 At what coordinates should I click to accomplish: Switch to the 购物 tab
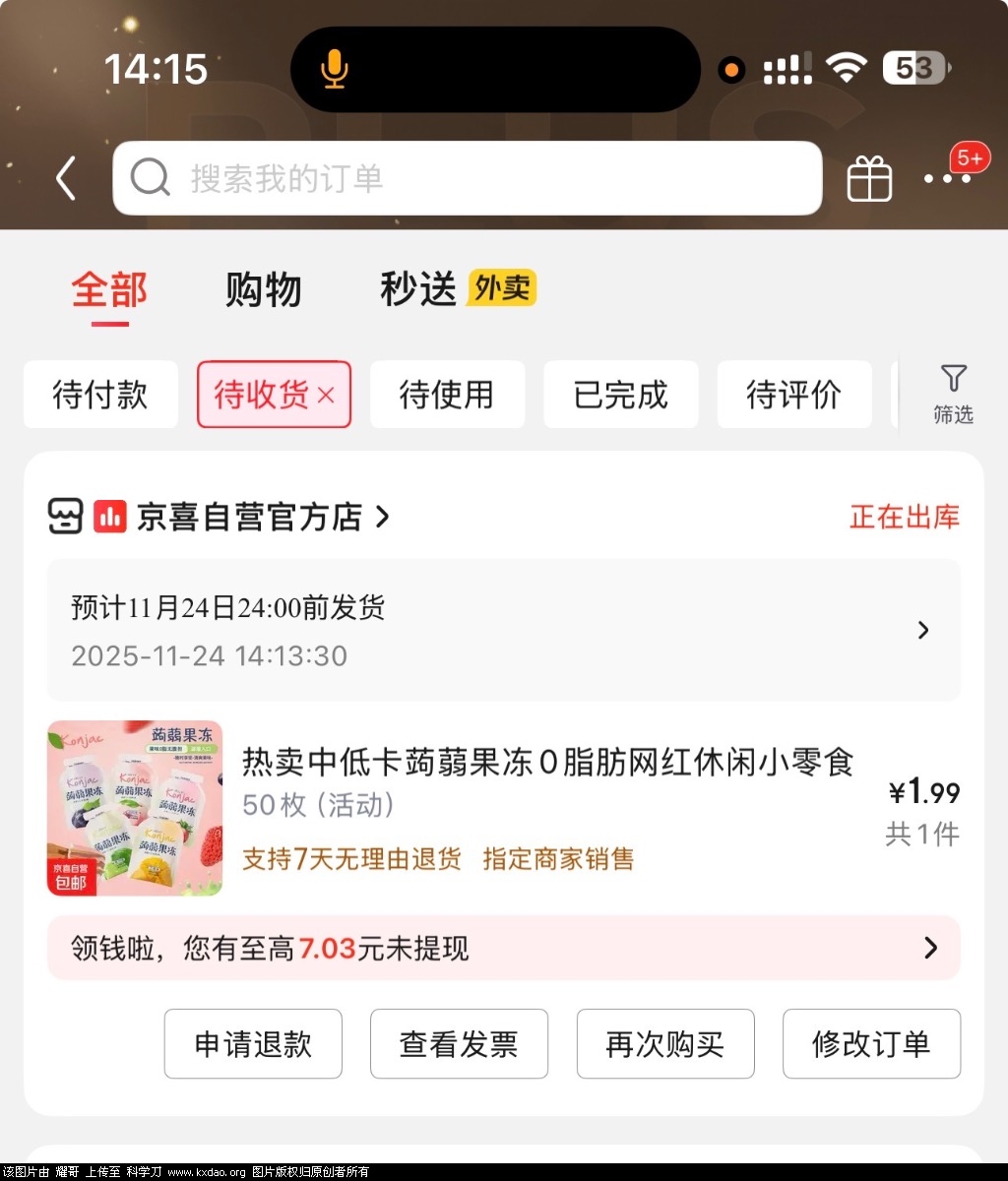(263, 290)
